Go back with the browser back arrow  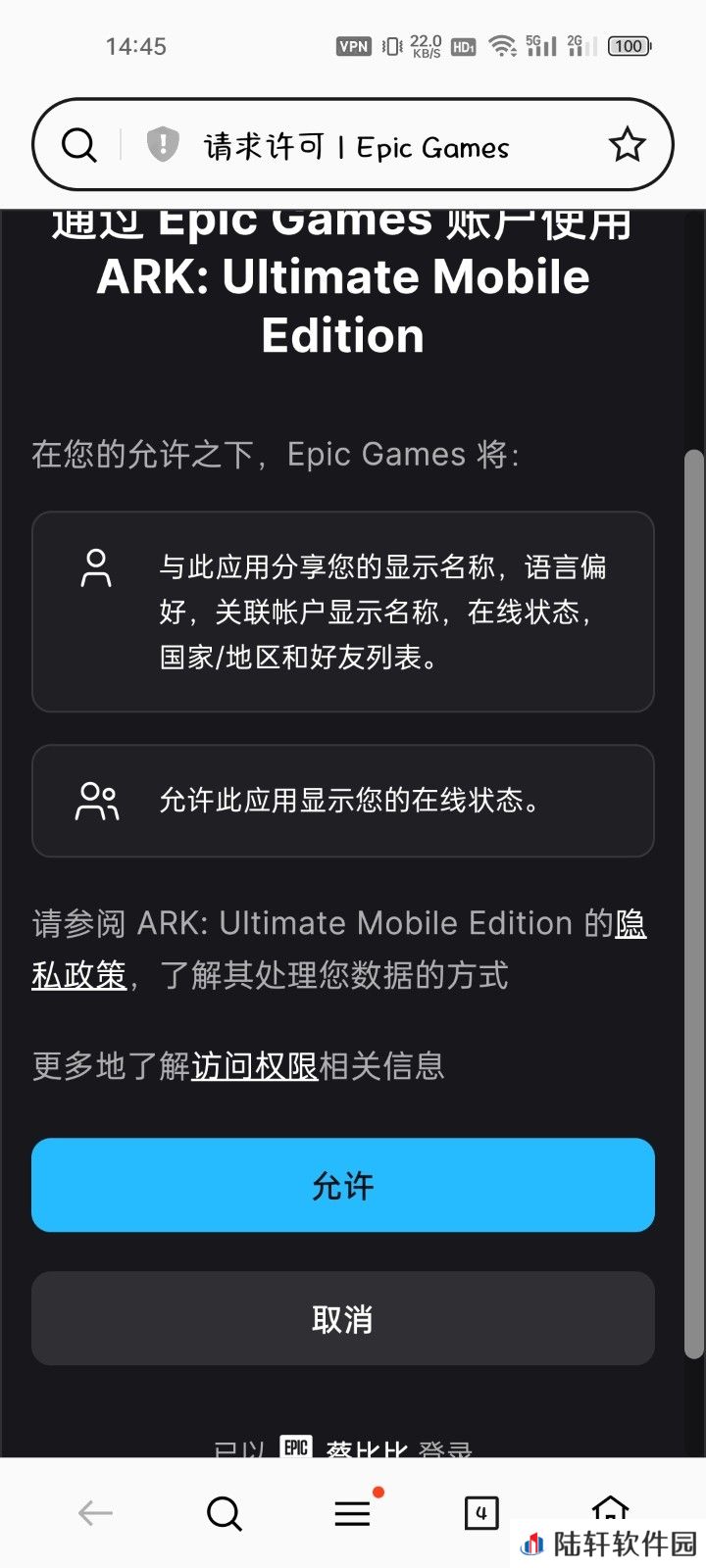(x=95, y=1513)
